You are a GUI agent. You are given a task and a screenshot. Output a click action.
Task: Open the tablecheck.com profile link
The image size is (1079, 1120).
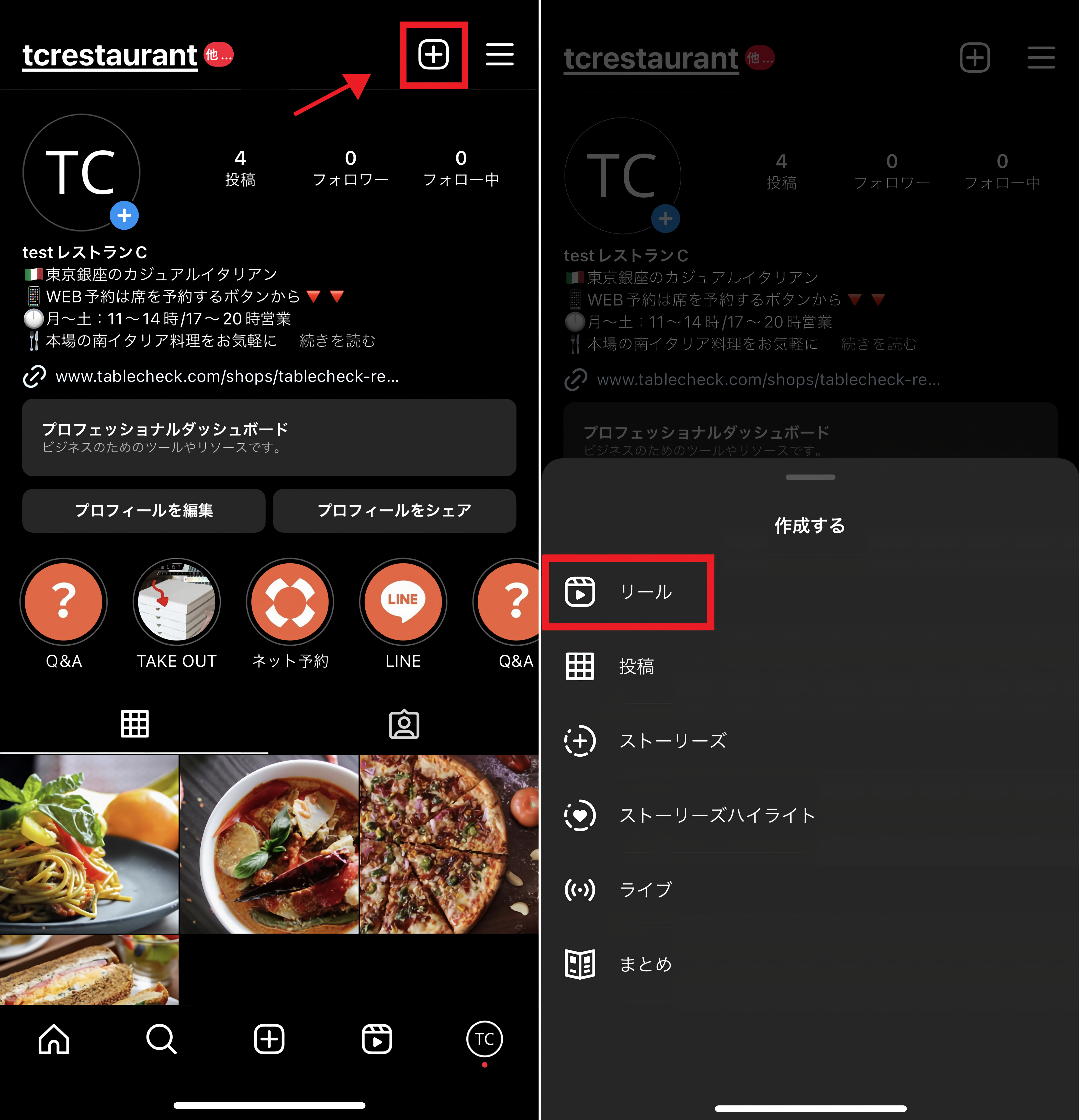coord(227,377)
